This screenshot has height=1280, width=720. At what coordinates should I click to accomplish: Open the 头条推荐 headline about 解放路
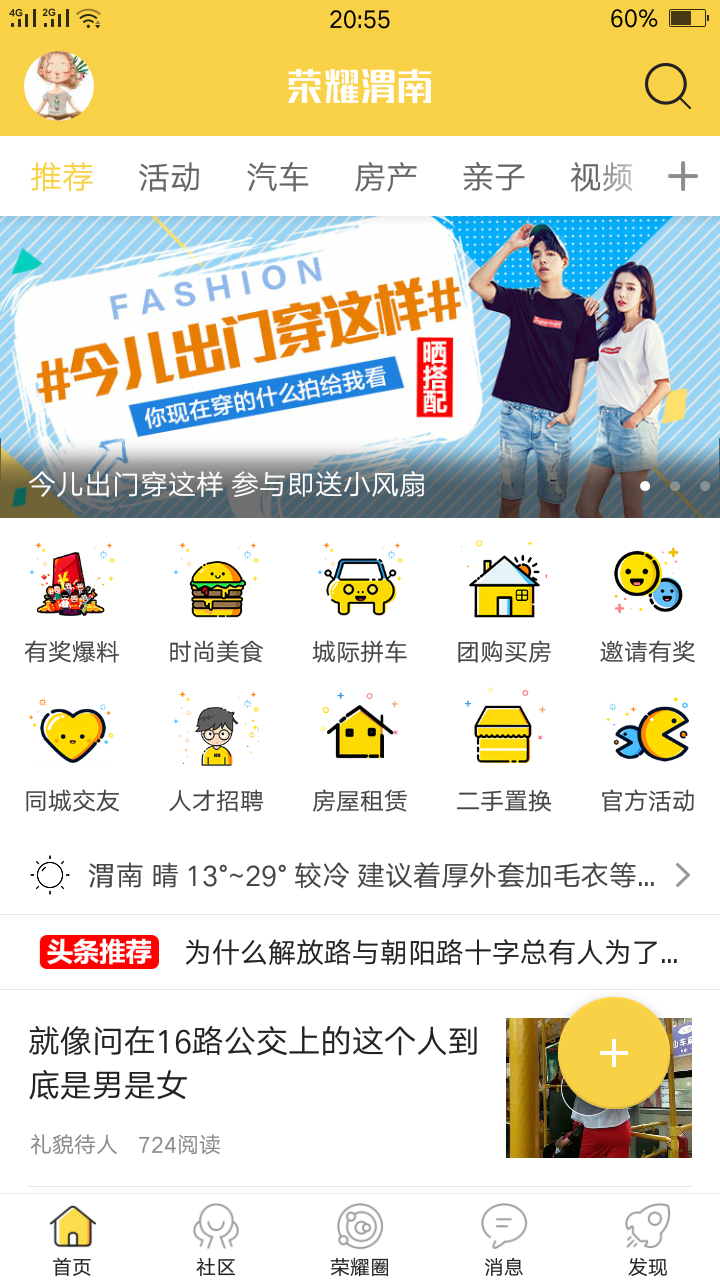click(x=430, y=952)
